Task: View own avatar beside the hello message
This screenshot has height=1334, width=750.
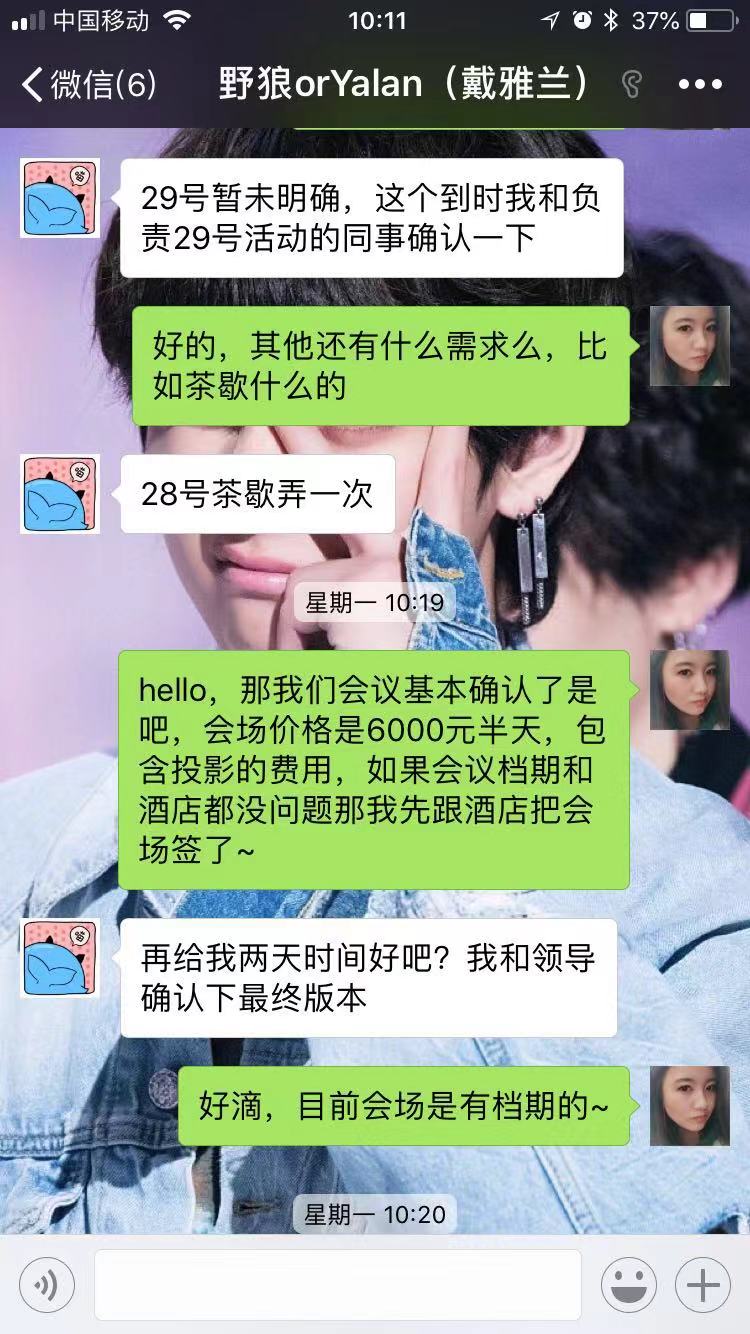Action: [690, 690]
